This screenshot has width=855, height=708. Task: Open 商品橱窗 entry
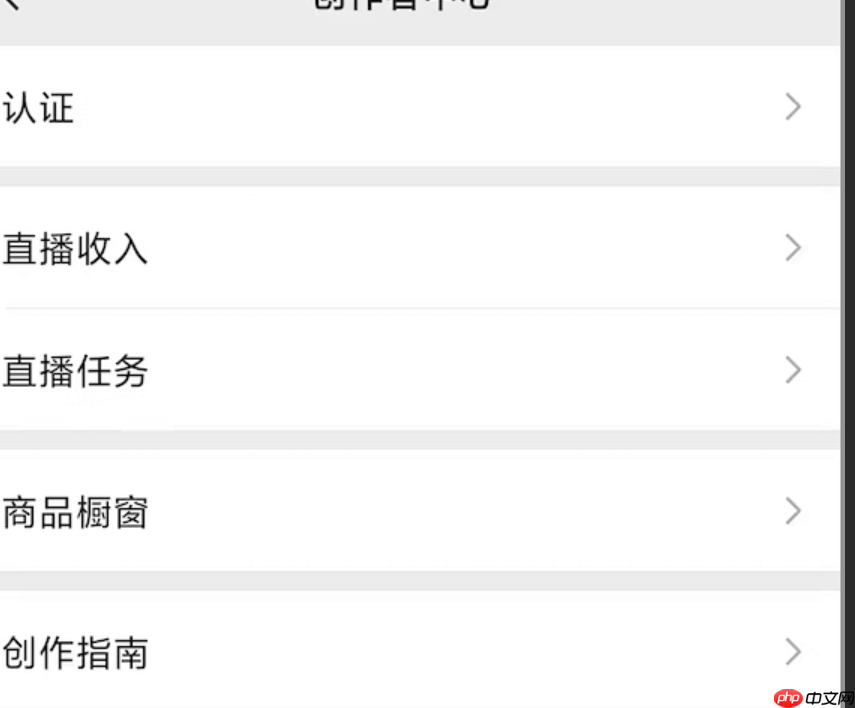click(418, 511)
